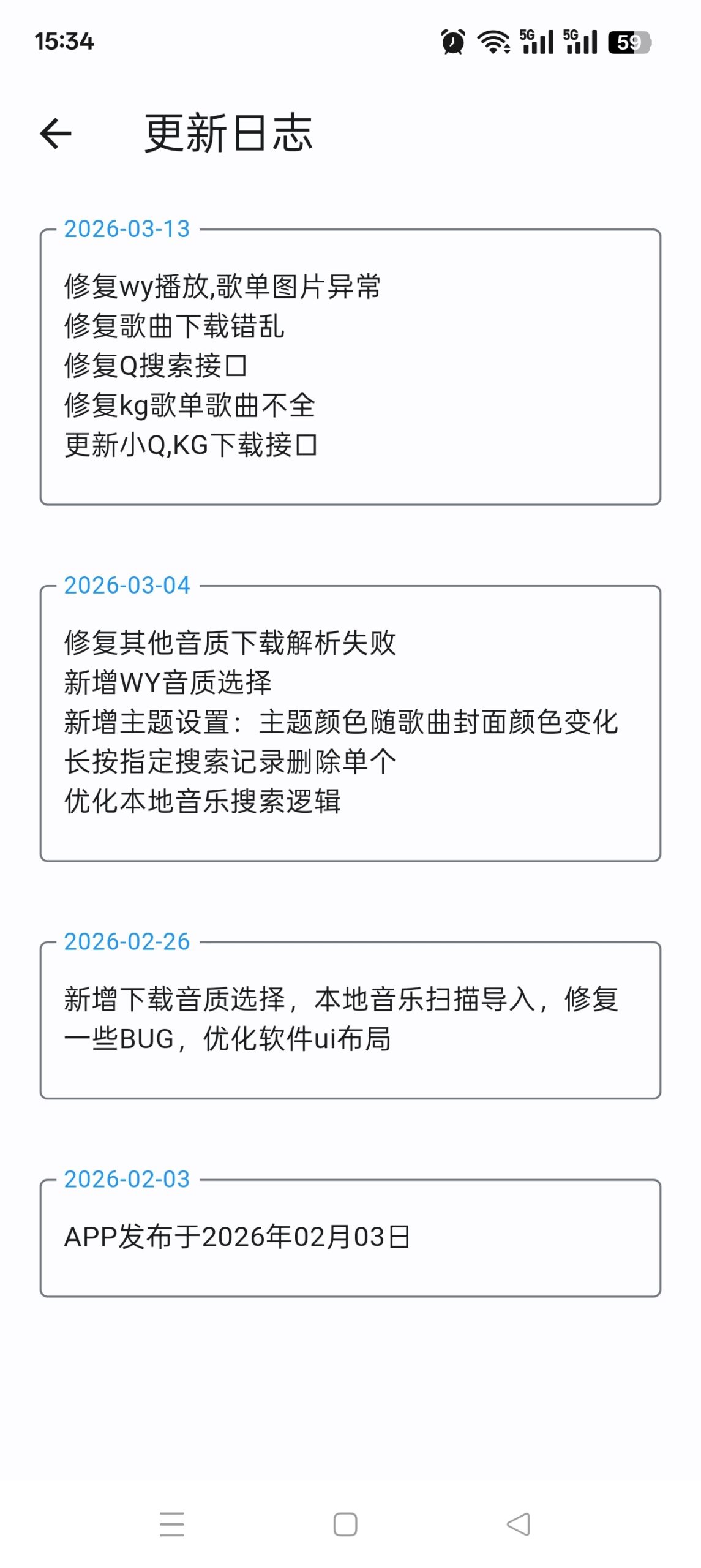
Task: Tap the first 5G signal indicator
Action: point(539,42)
